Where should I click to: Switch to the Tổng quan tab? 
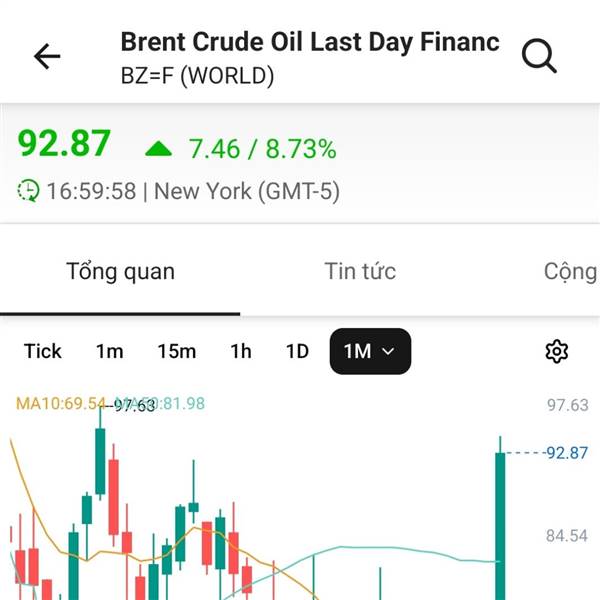click(120, 271)
